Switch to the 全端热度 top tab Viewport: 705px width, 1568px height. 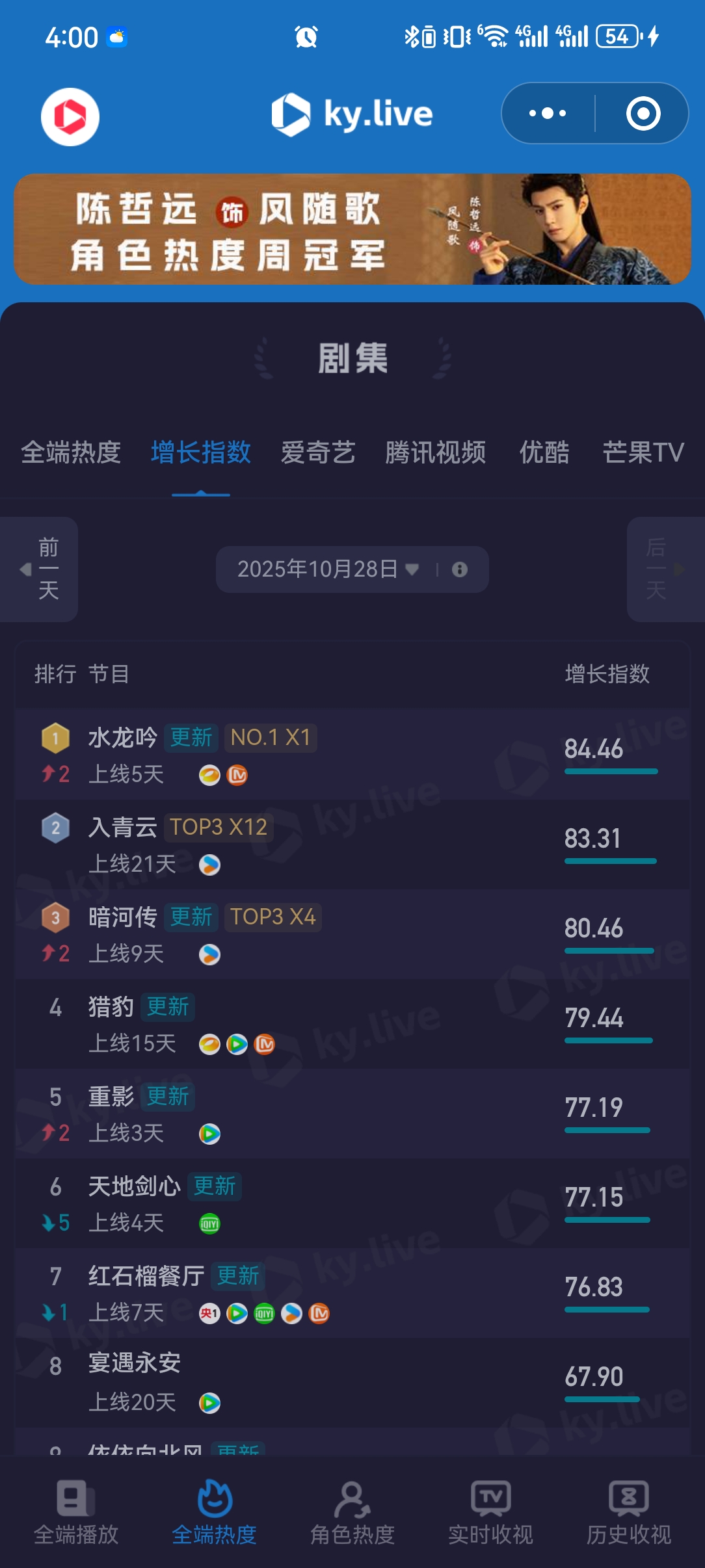71,452
